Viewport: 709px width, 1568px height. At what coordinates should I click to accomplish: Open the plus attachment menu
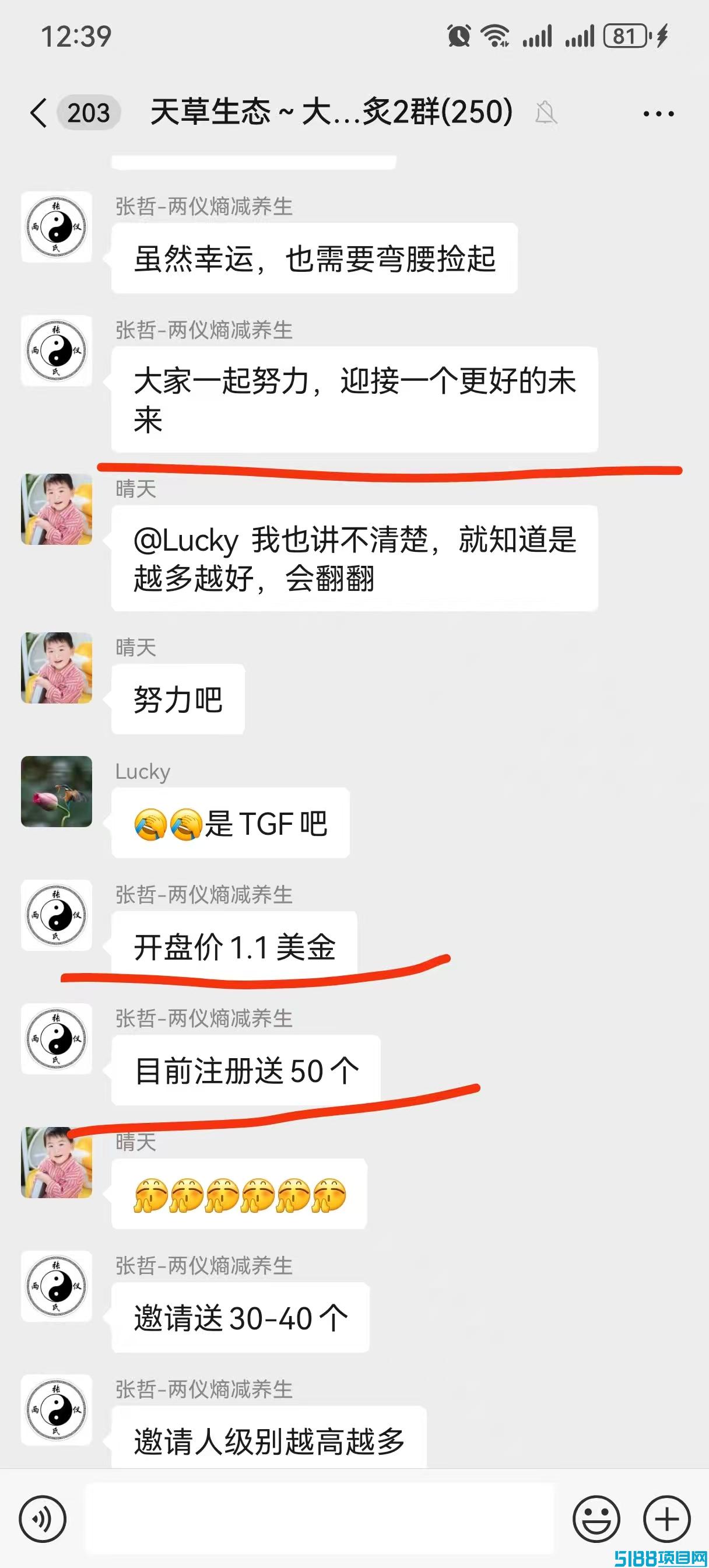(x=667, y=1520)
